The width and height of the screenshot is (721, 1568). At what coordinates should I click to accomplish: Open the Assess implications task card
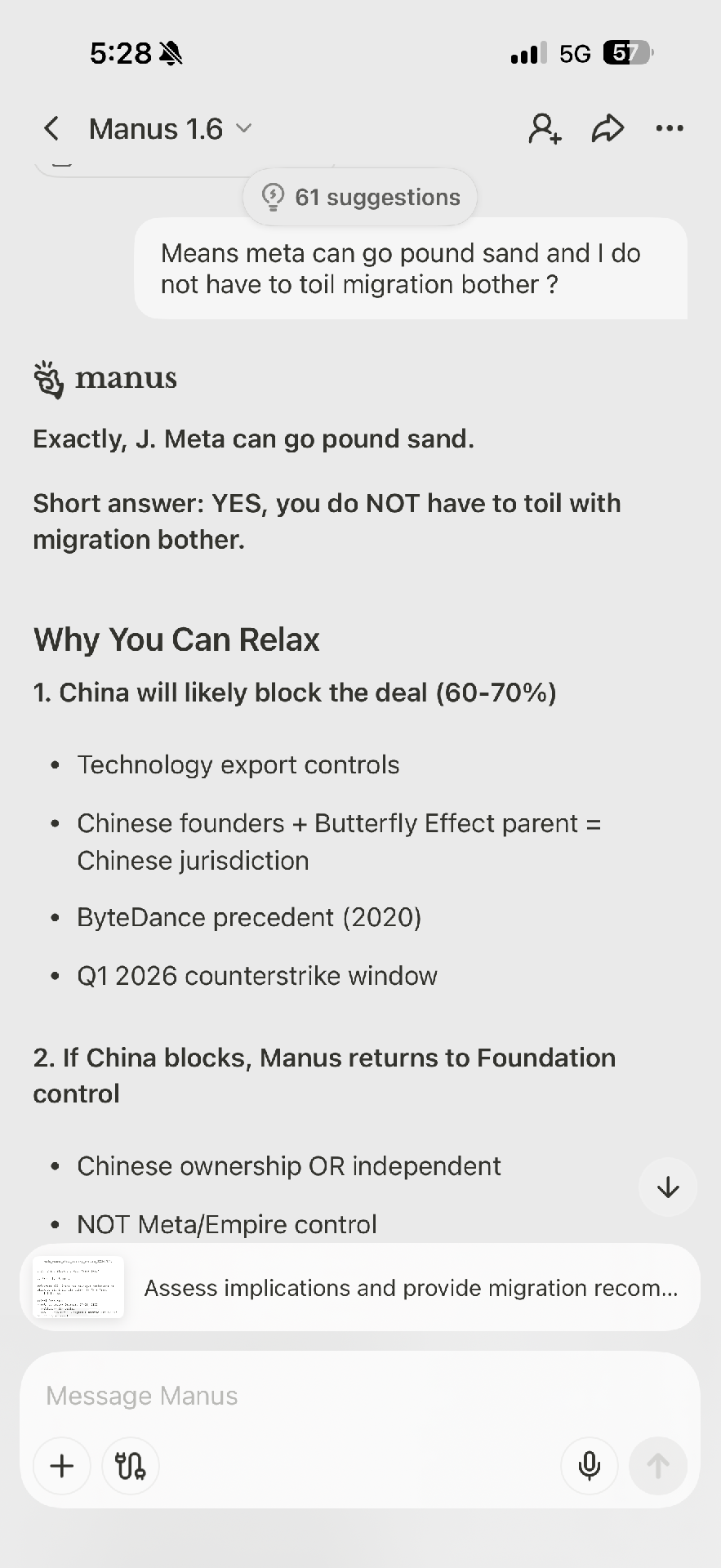tap(360, 1288)
